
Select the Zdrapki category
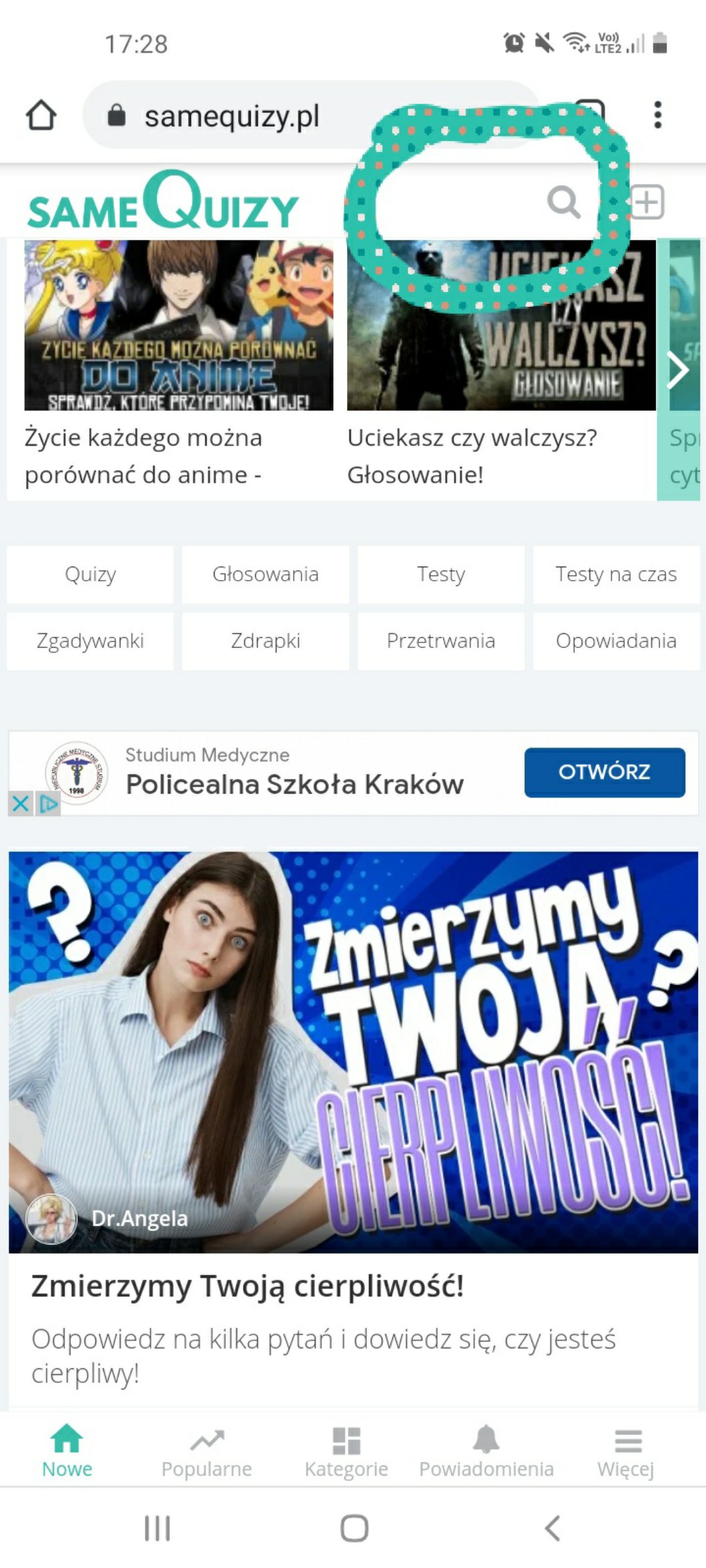pyautogui.click(x=265, y=641)
